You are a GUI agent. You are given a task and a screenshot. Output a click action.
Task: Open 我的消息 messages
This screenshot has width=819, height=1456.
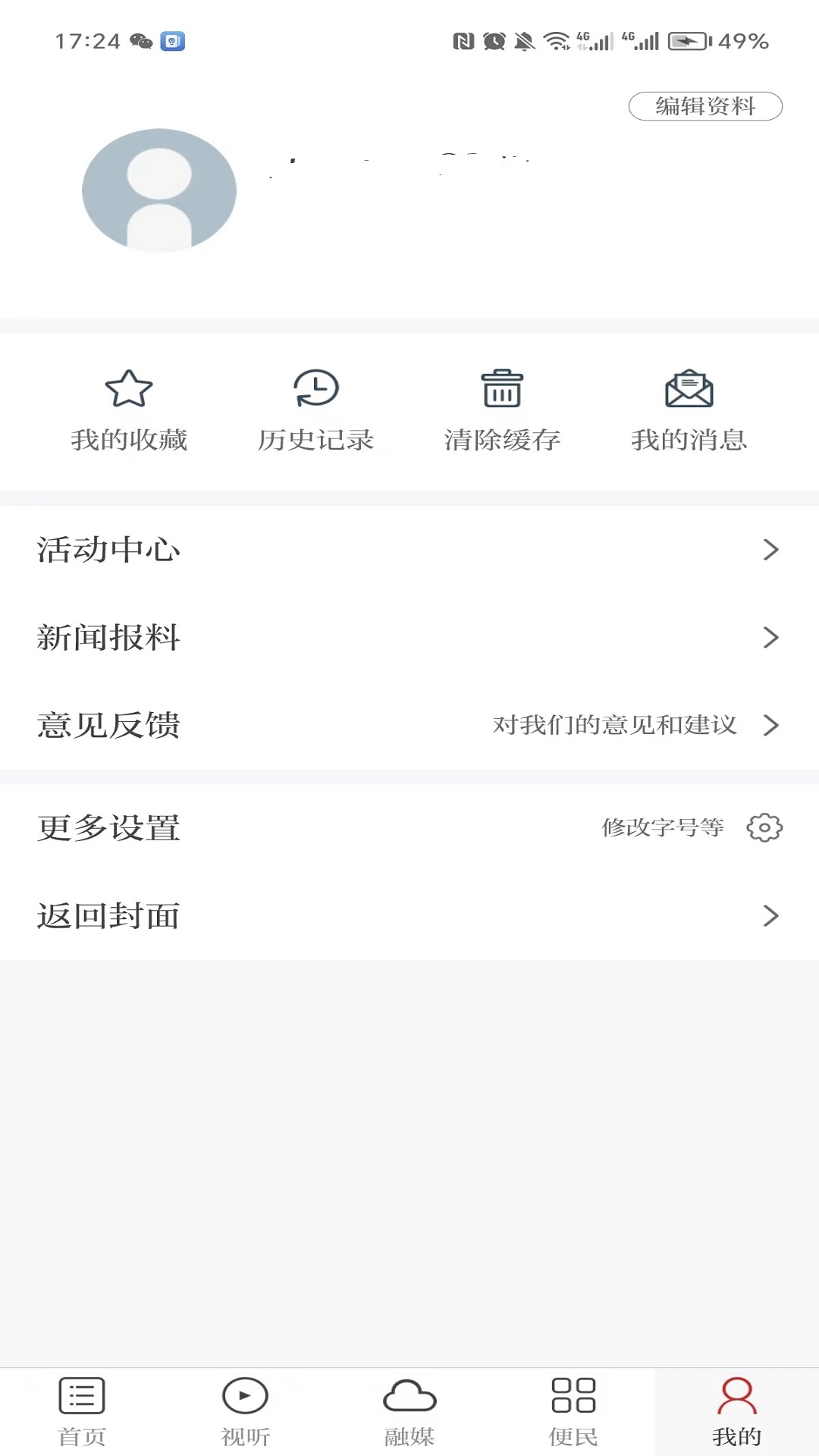[x=689, y=411]
